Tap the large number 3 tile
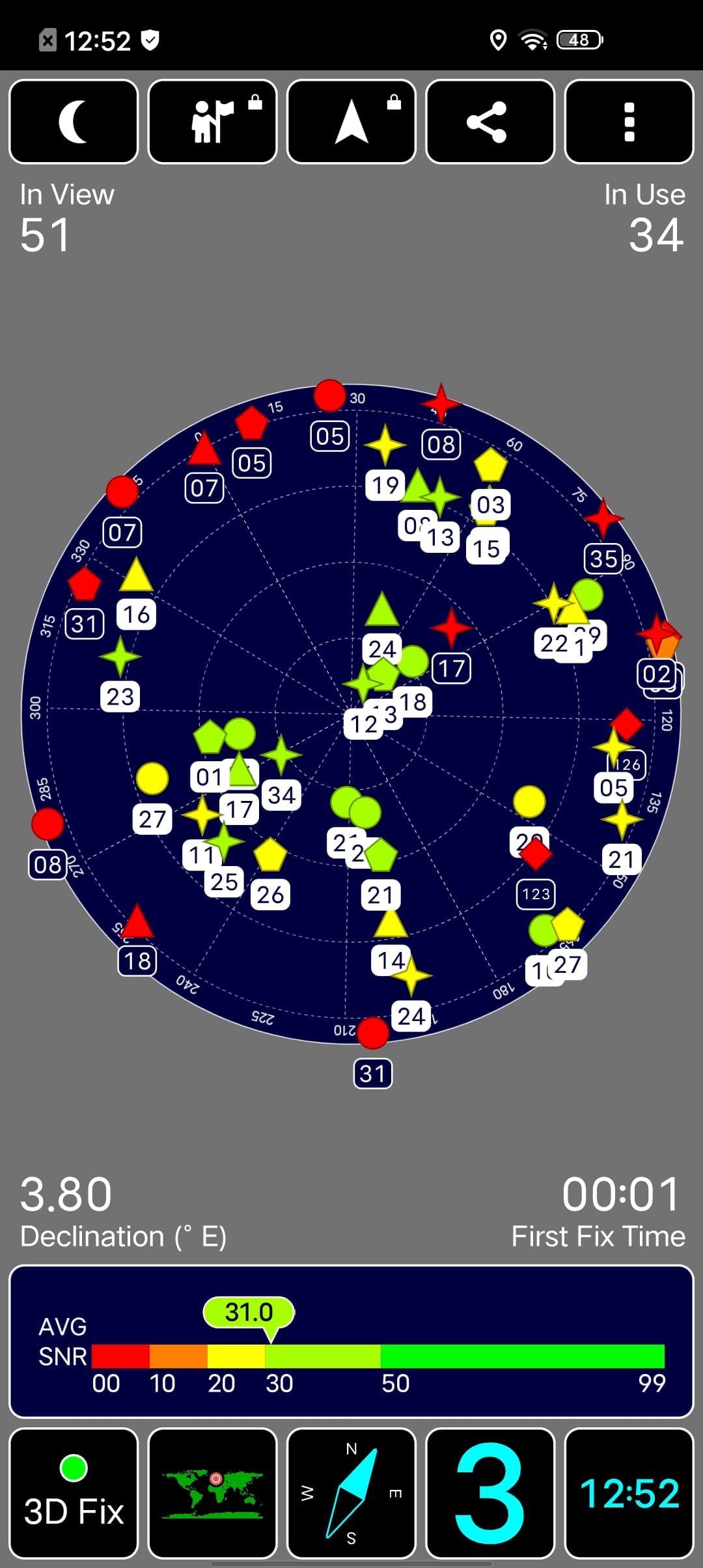703x1568 pixels. click(x=490, y=1493)
